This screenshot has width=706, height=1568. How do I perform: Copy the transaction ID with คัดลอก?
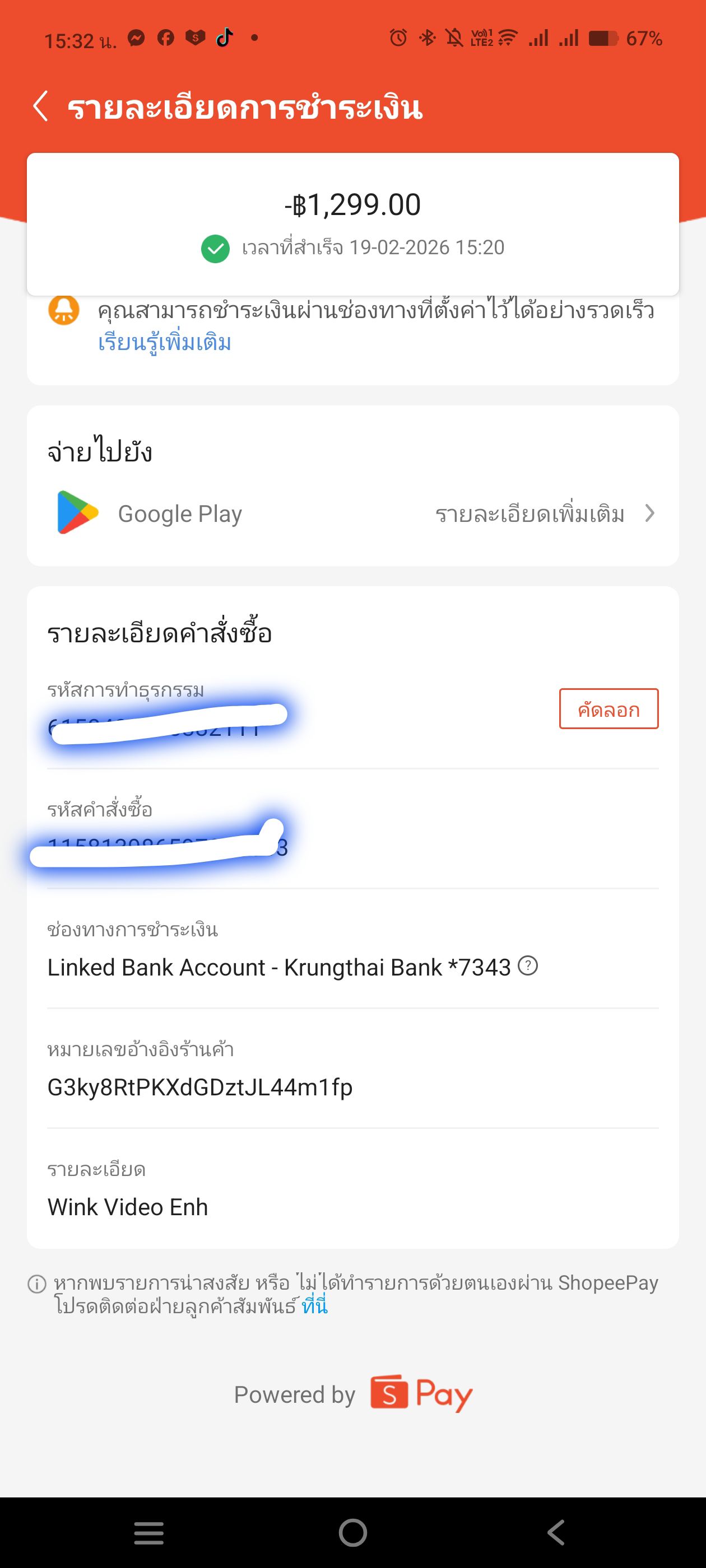608,709
